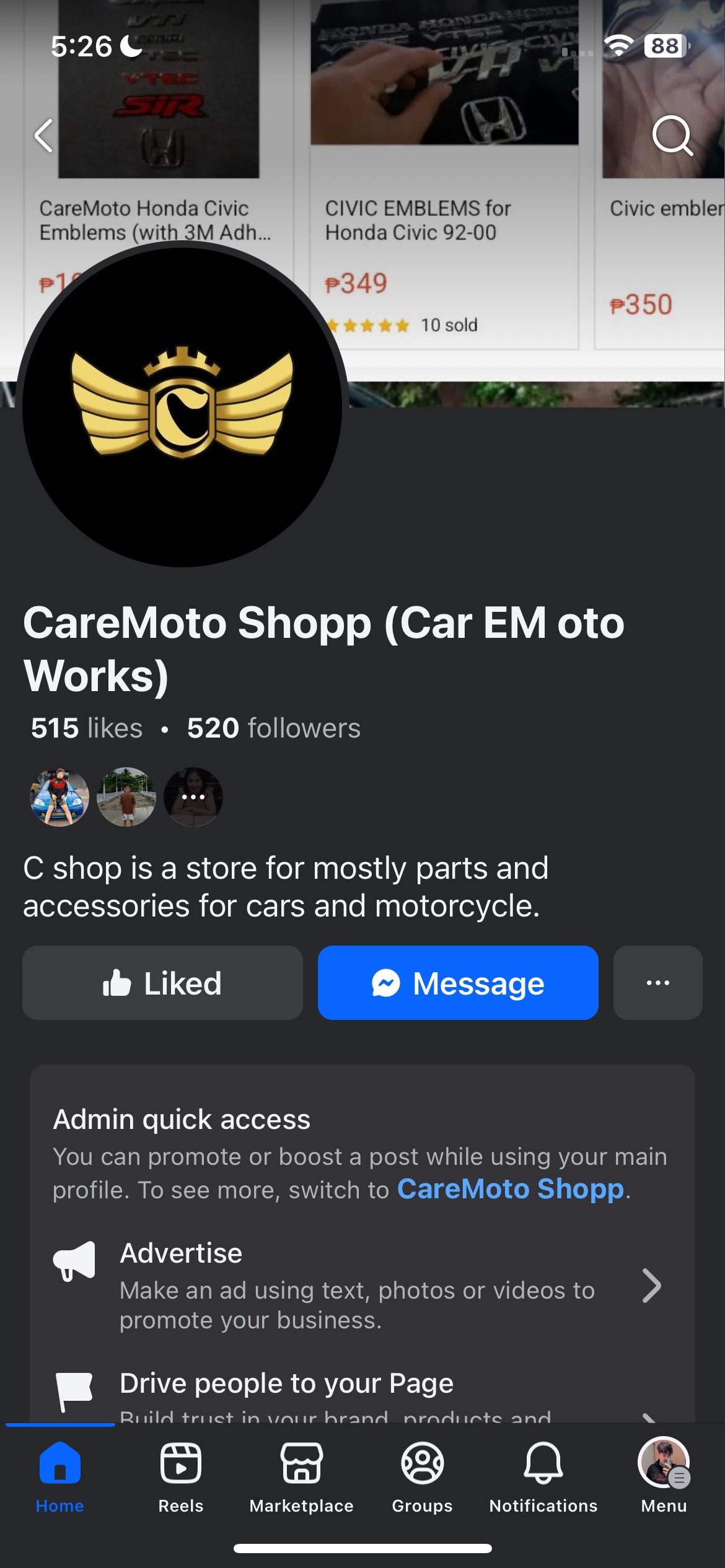
Task: Tap the Liked button to unlike the page
Action: tap(162, 983)
